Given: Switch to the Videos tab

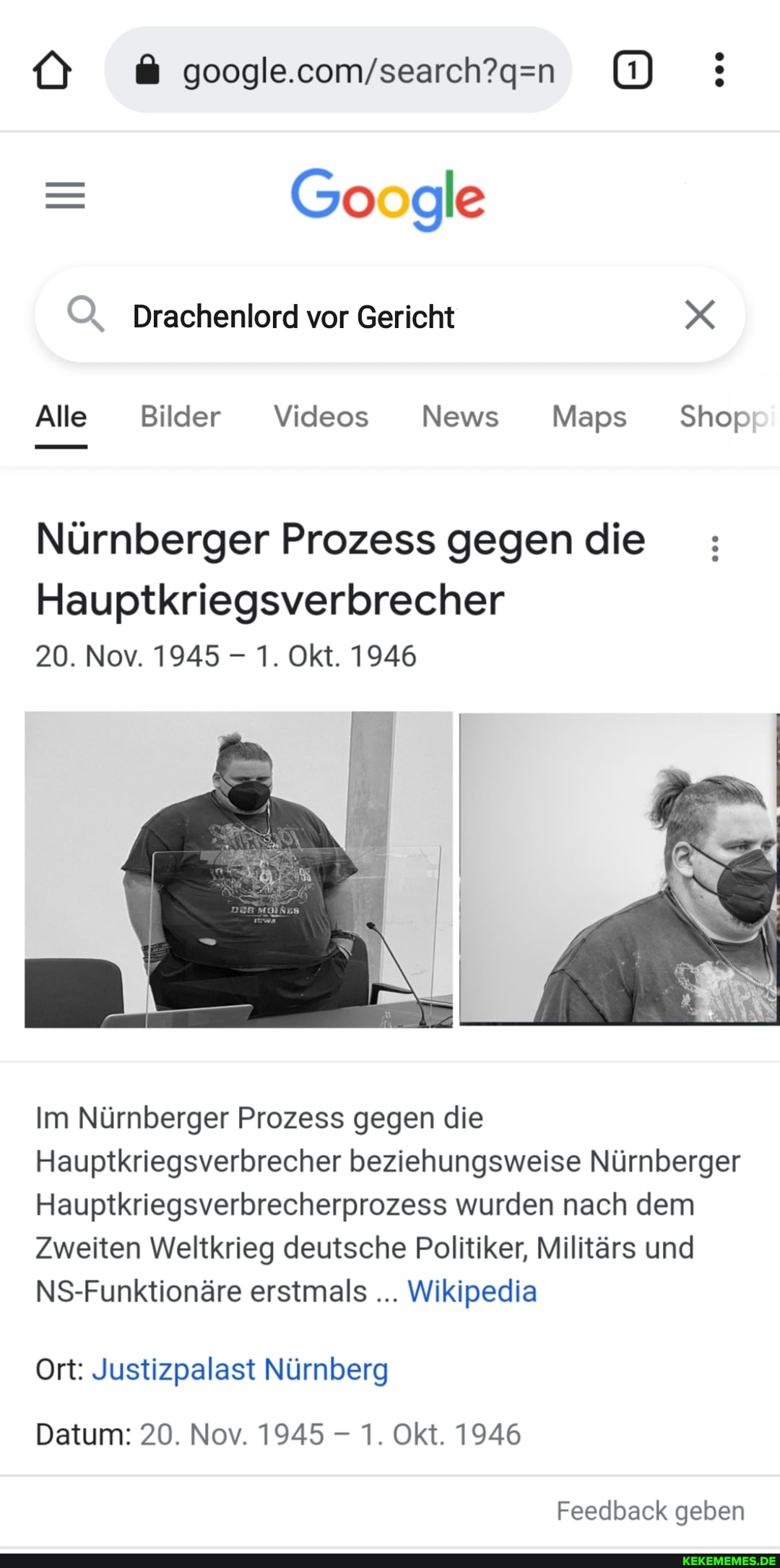Looking at the screenshot, I should coord(321,417).
